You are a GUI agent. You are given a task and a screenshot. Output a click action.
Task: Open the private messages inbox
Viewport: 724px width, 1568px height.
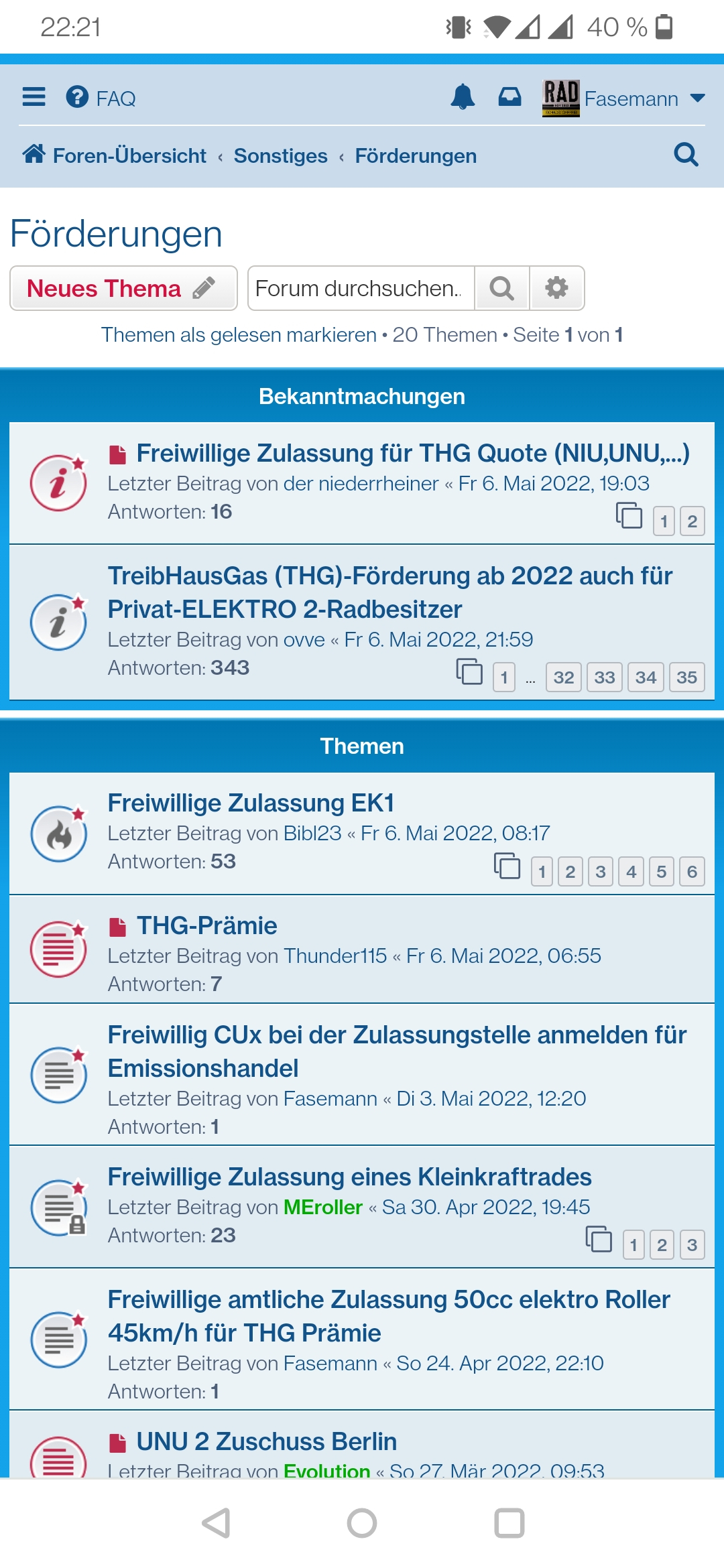click(x=509, y=98)
